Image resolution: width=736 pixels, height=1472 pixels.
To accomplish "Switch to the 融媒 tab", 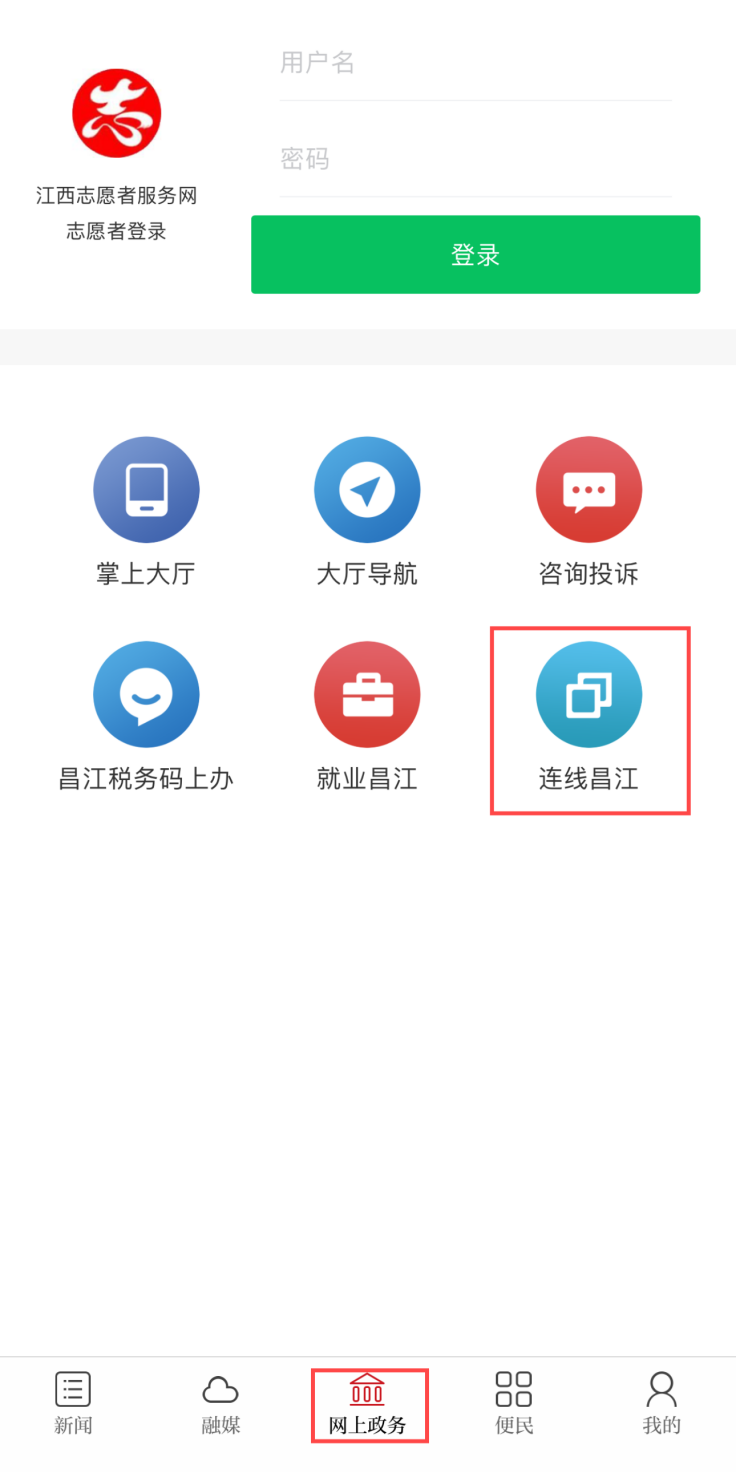I will coord(221,1403).
